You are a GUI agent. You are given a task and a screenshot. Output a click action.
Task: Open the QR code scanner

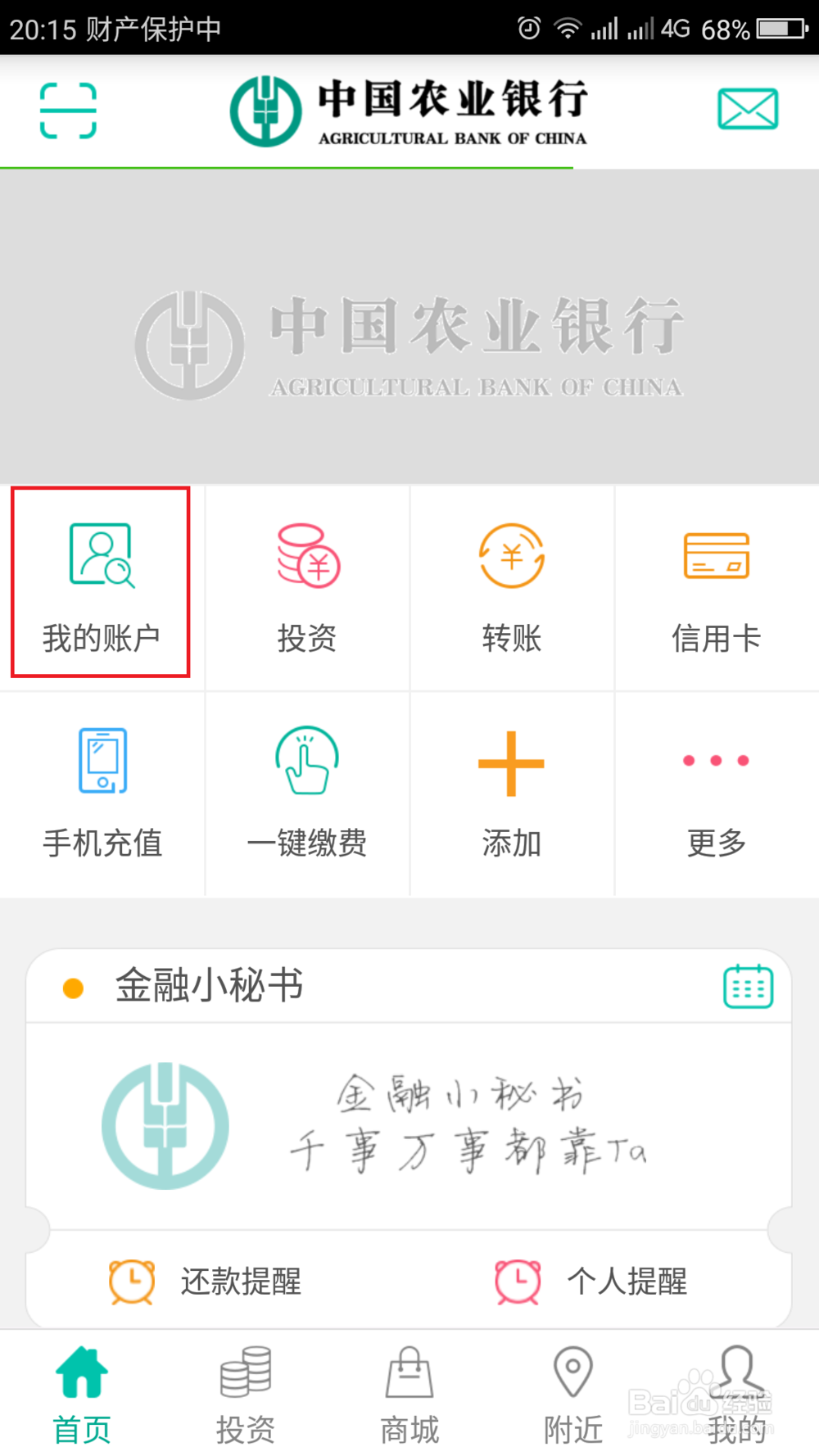tap(69, 109)
